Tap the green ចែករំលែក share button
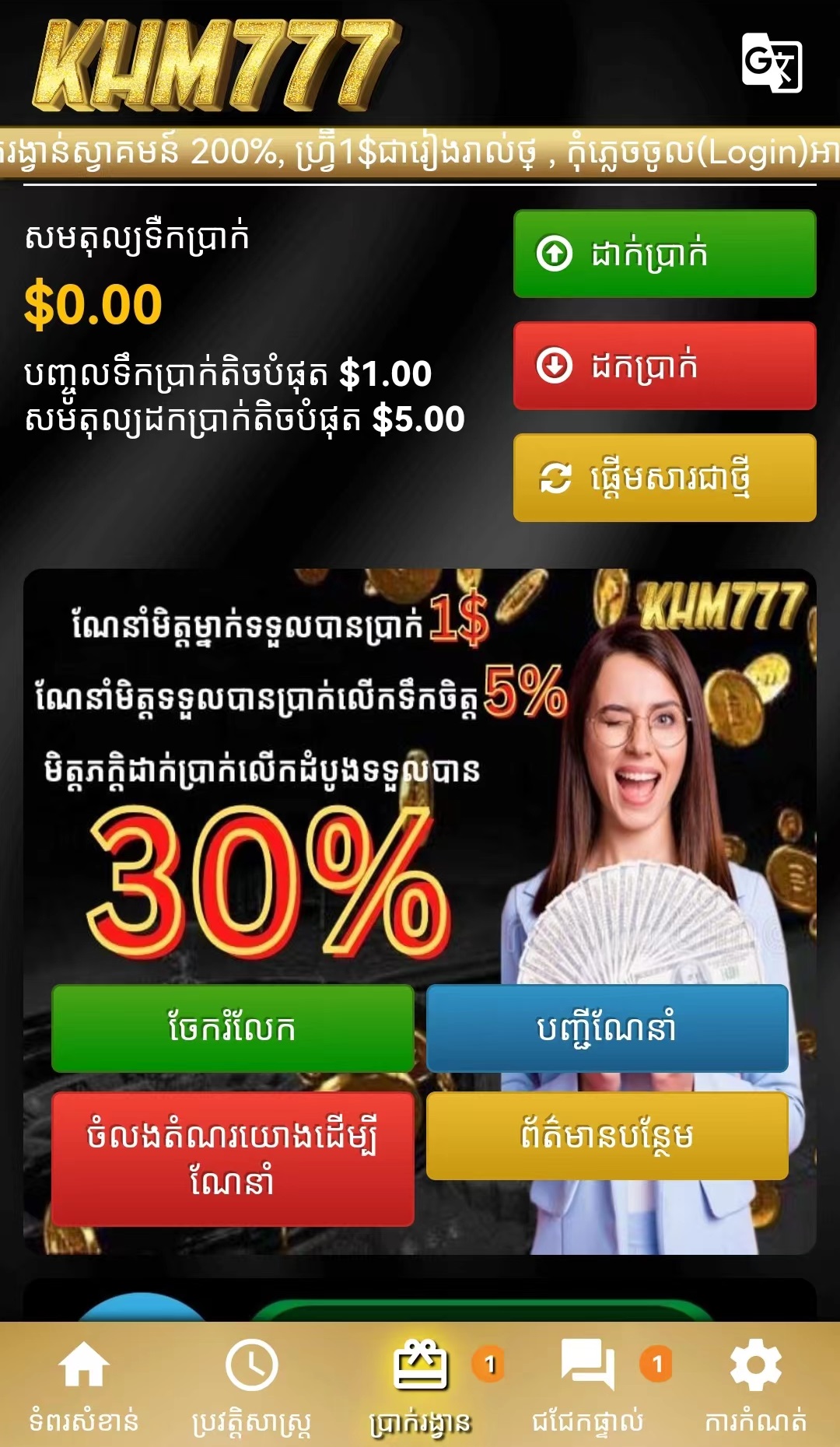 (233, 1028)
